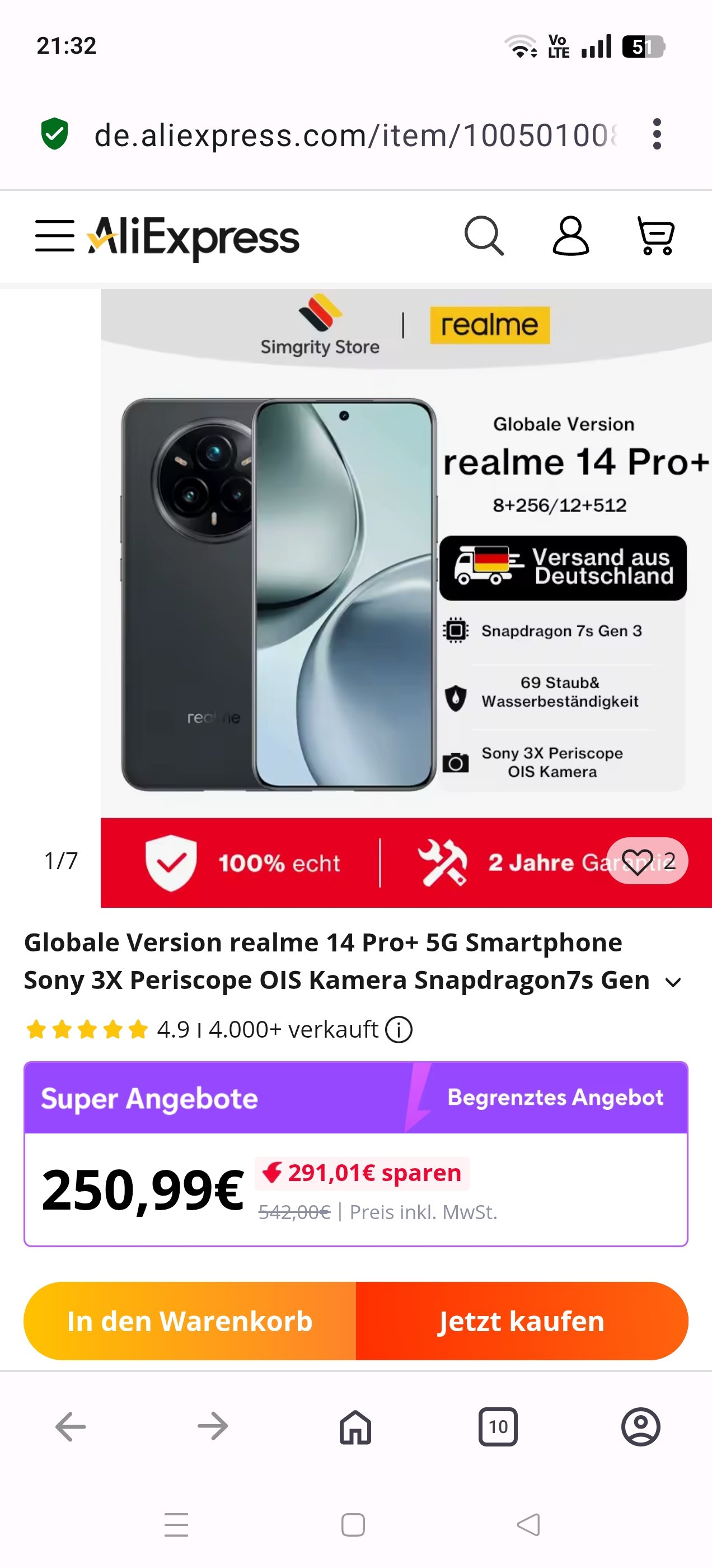Viewport: 712px width, 1568px height.
Task: Go forward in browser history
Action: coord(213,1426)
